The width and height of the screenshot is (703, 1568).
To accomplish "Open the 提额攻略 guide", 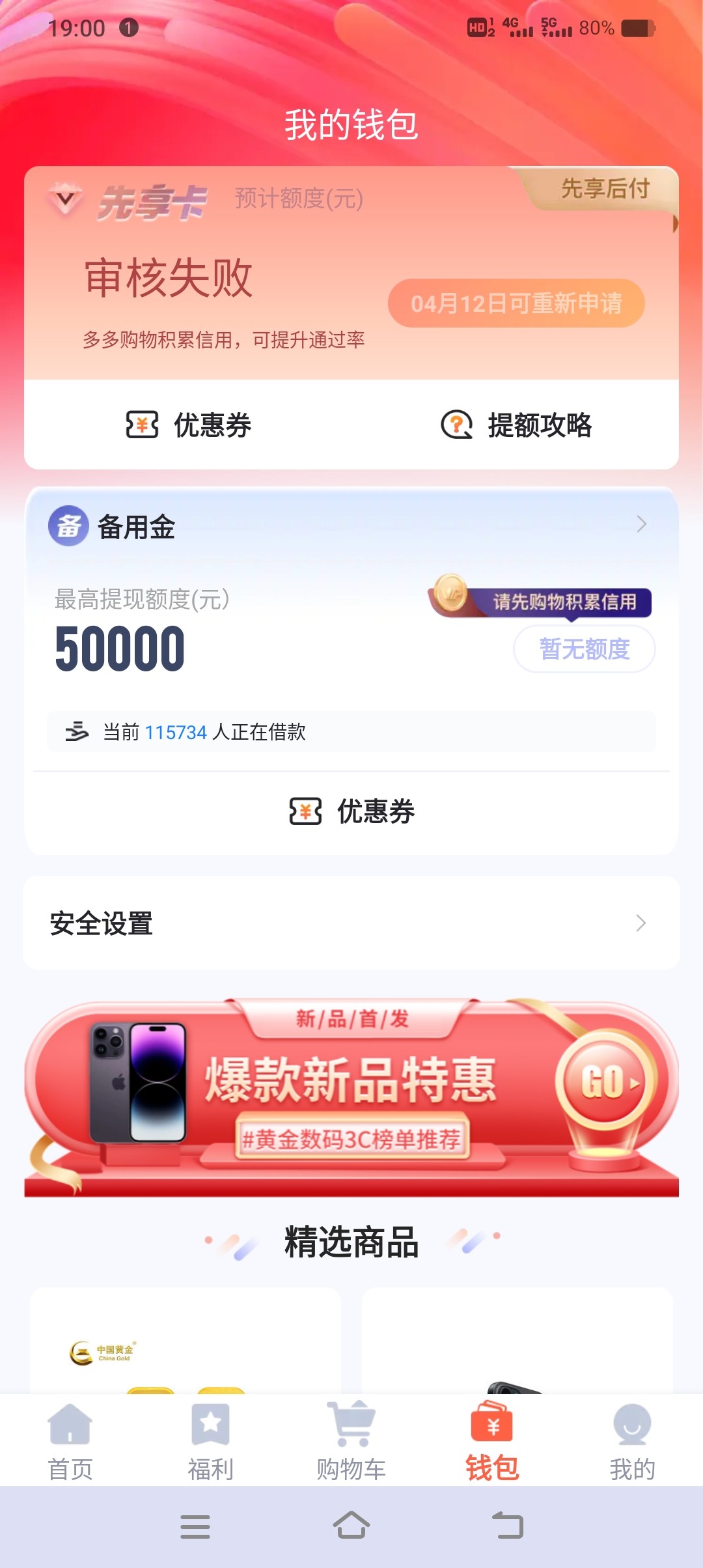I will tap(516, 425).
